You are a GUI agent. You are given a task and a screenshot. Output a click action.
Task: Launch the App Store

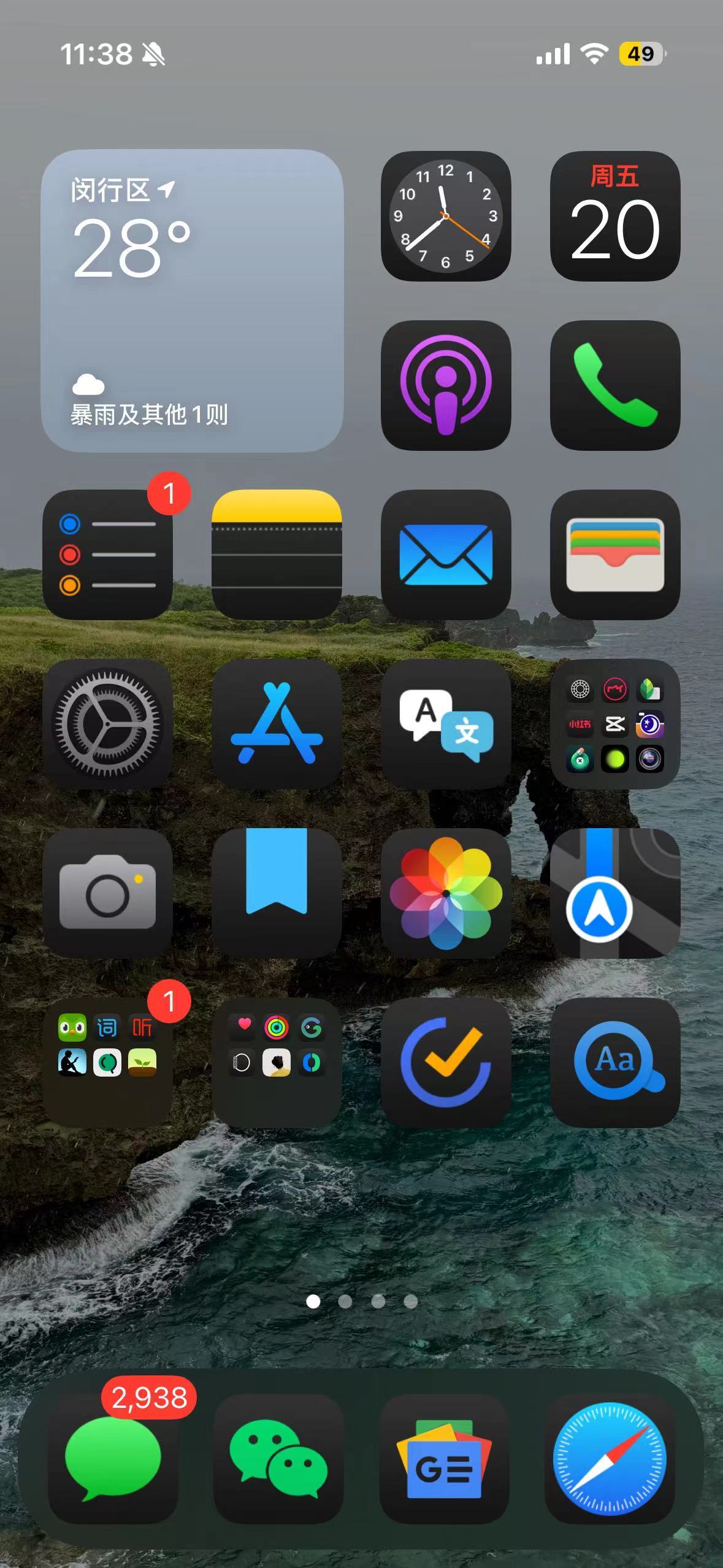point(277,724)
